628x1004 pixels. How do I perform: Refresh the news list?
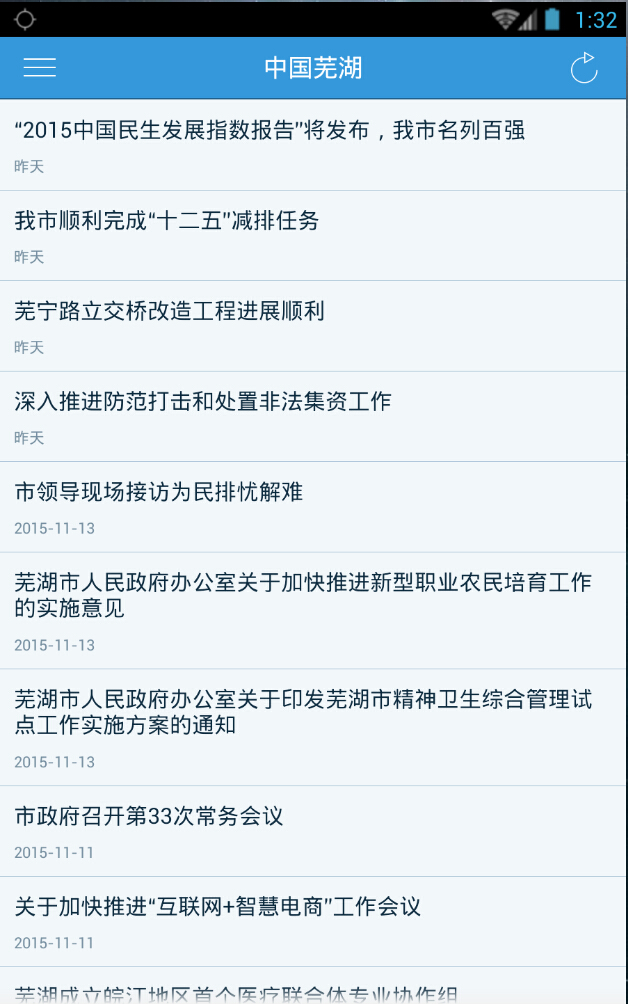(583, 68)
